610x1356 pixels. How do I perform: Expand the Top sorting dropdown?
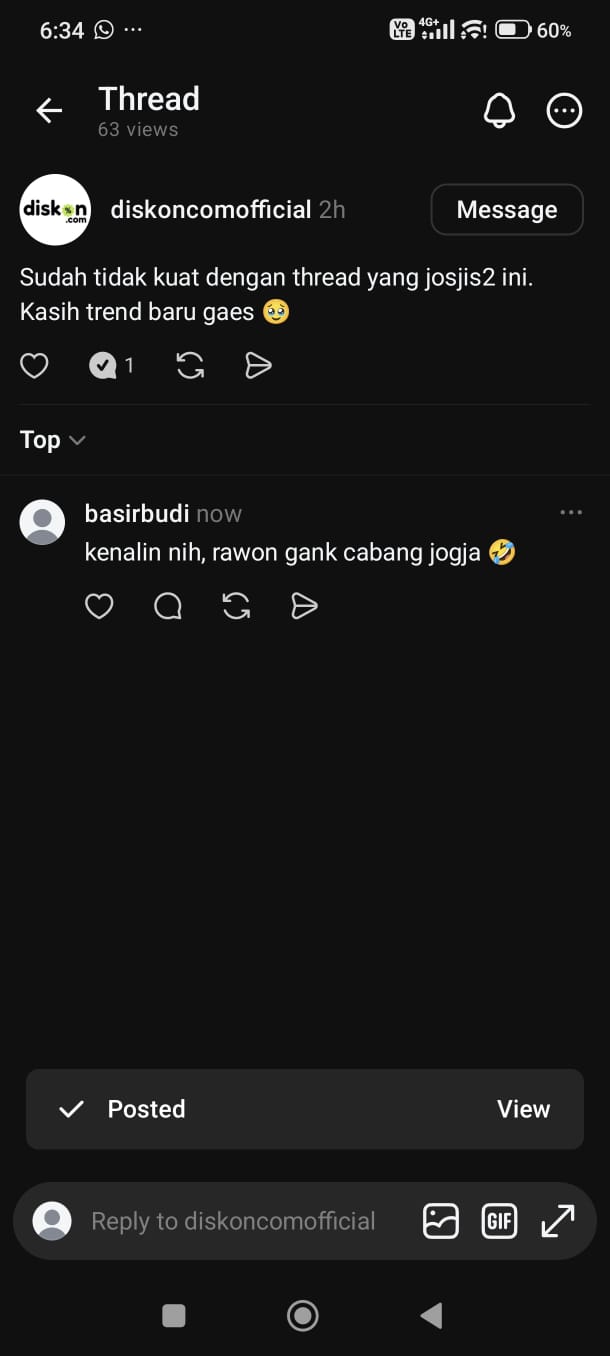pyautogui.click(x=52, y=440)
